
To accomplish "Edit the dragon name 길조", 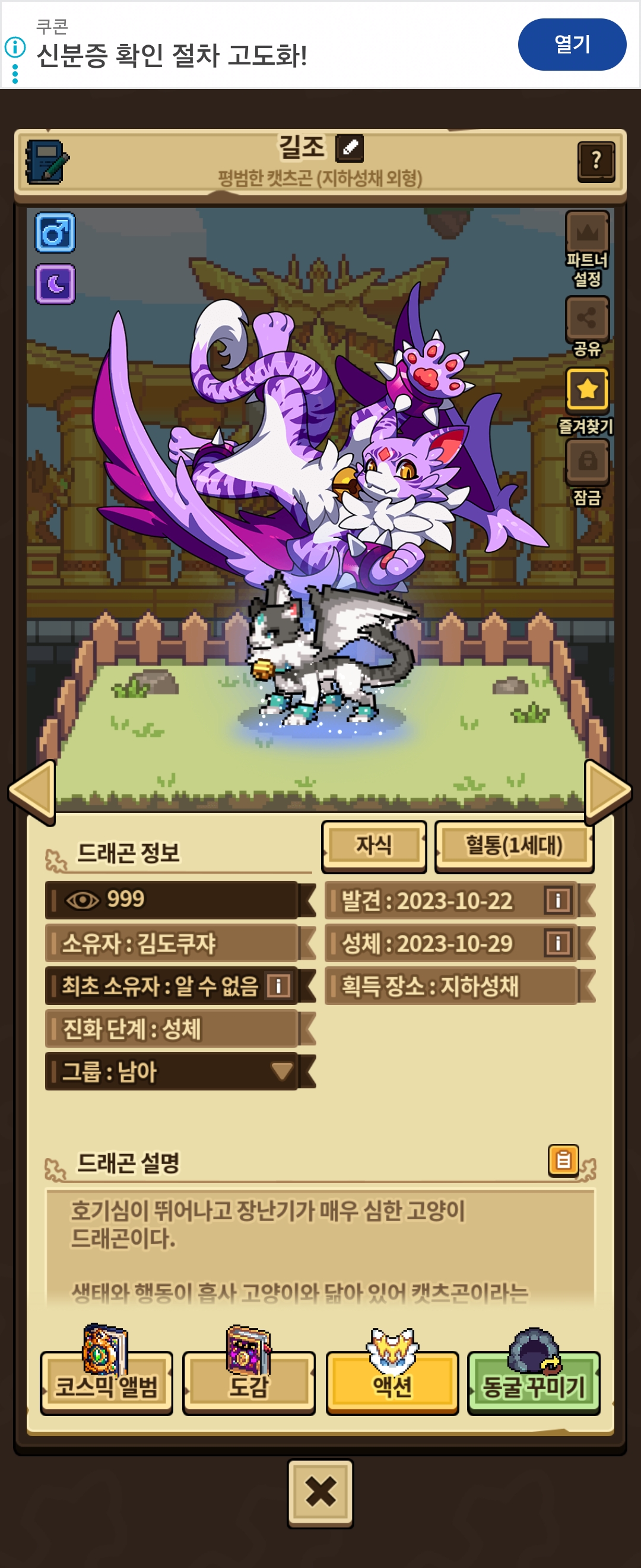I will [x=350, y=148].
